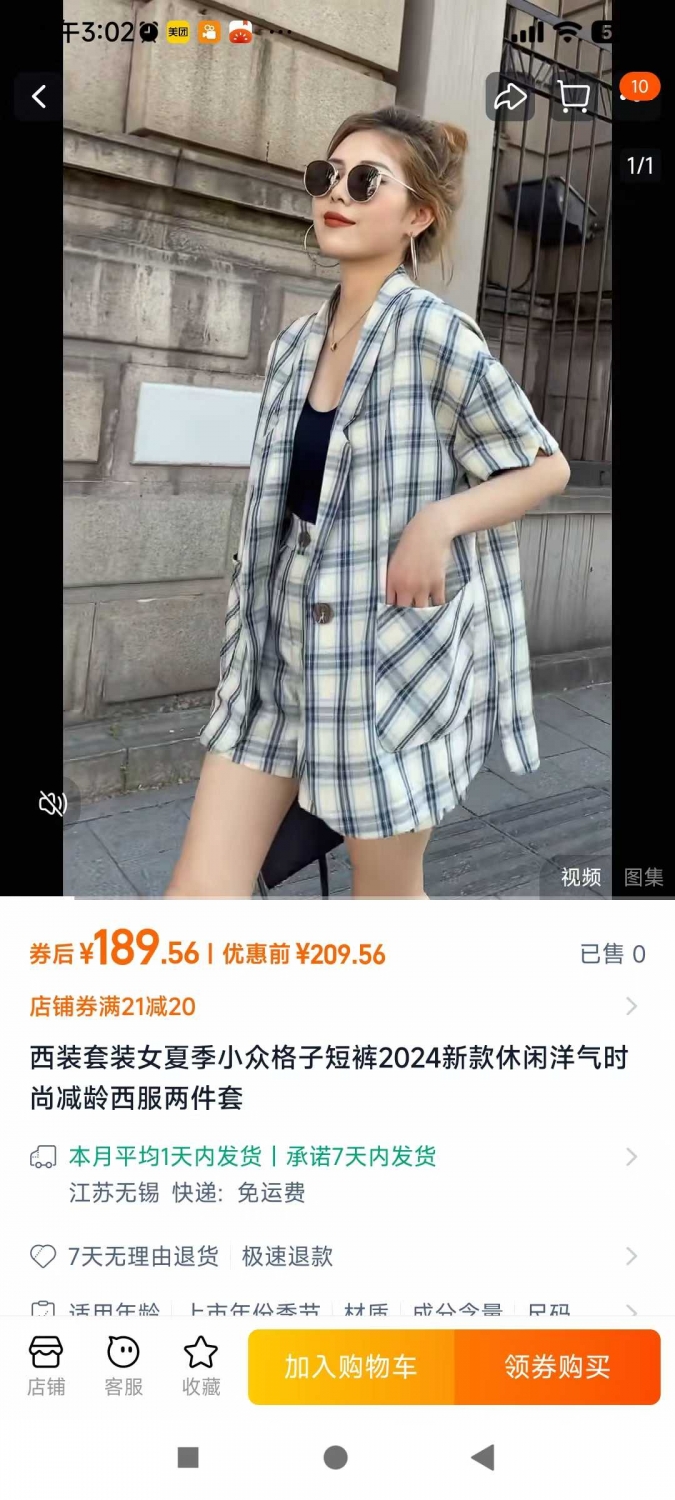Image resolution: width=675 pixels, height=1500 pixels.
Task: Open the product parameters row with 适用年龄
Action: pyautogui.click(x=337, y=1306)
